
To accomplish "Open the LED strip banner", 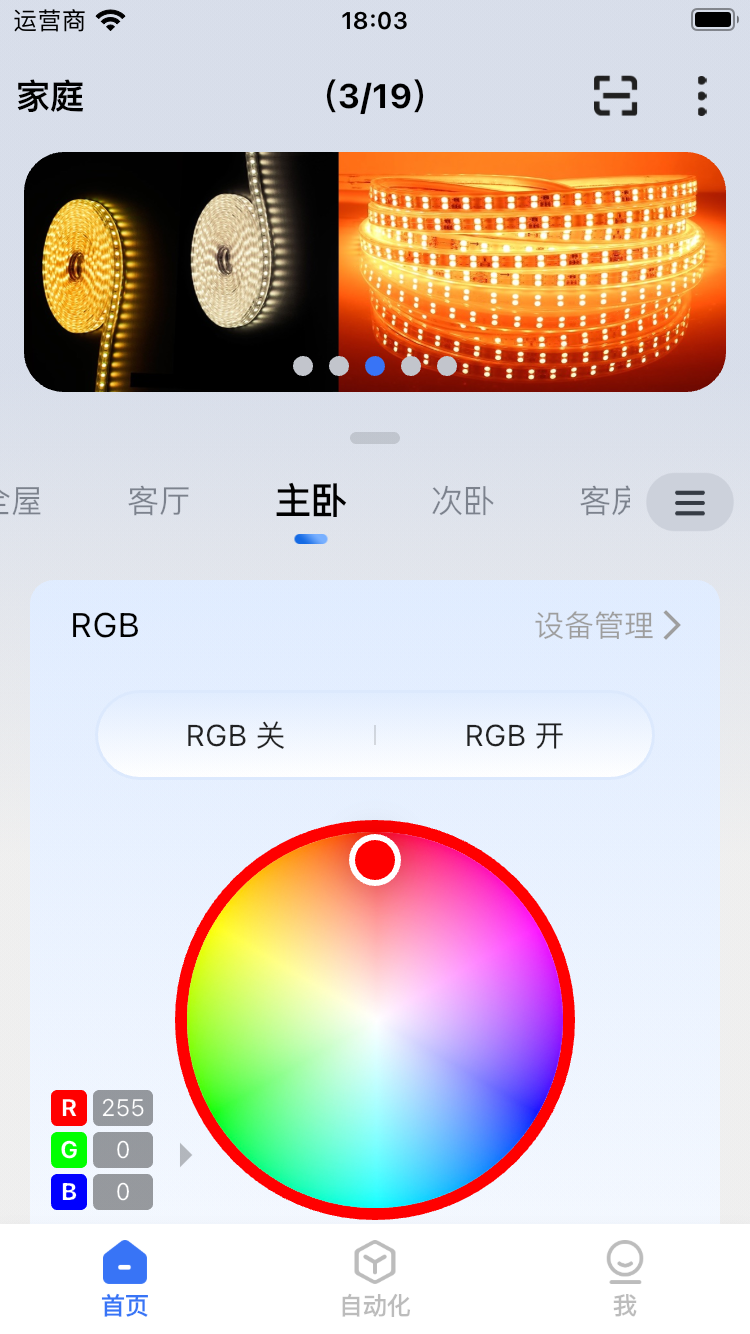I will 375,271.
